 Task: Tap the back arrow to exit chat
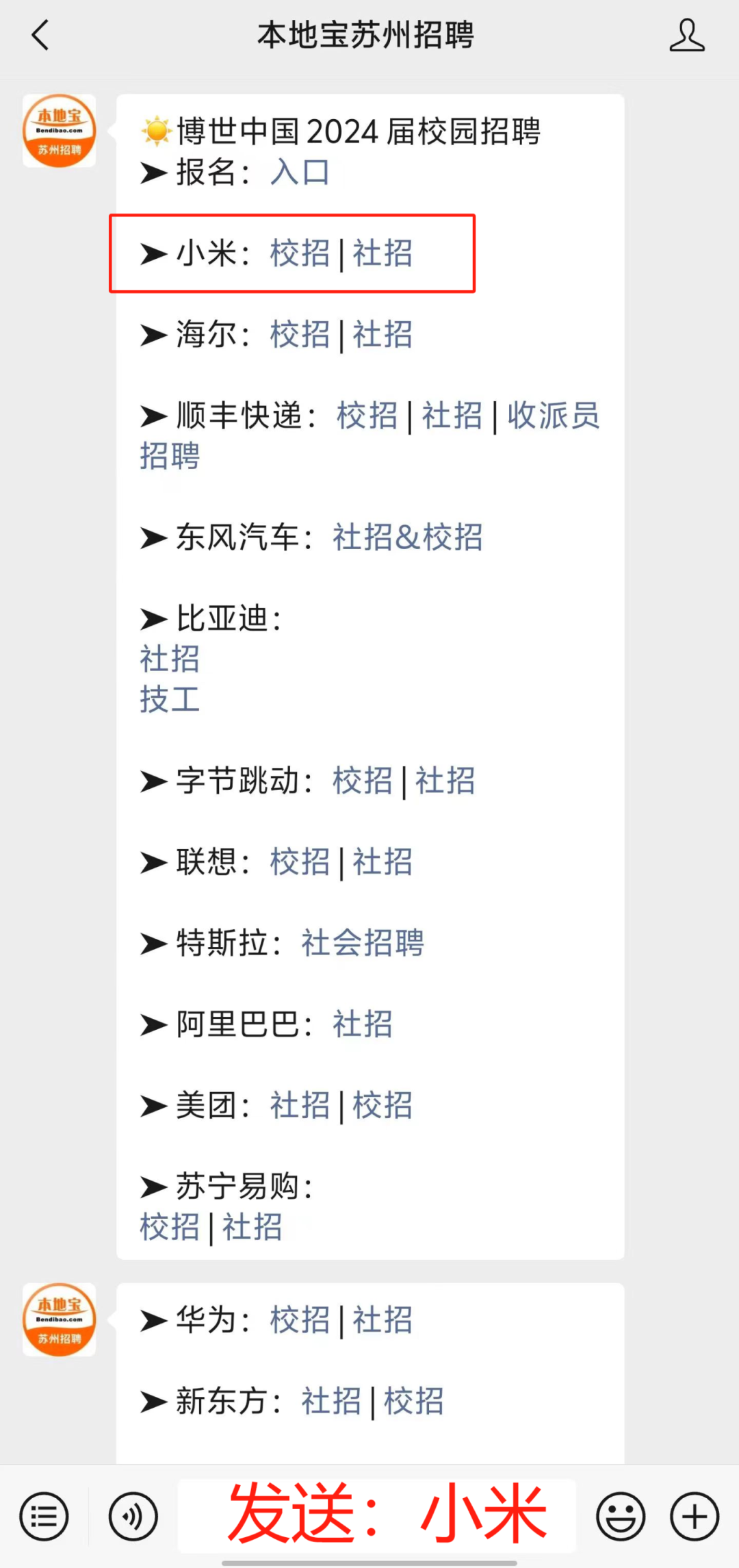tap(40, 36)
